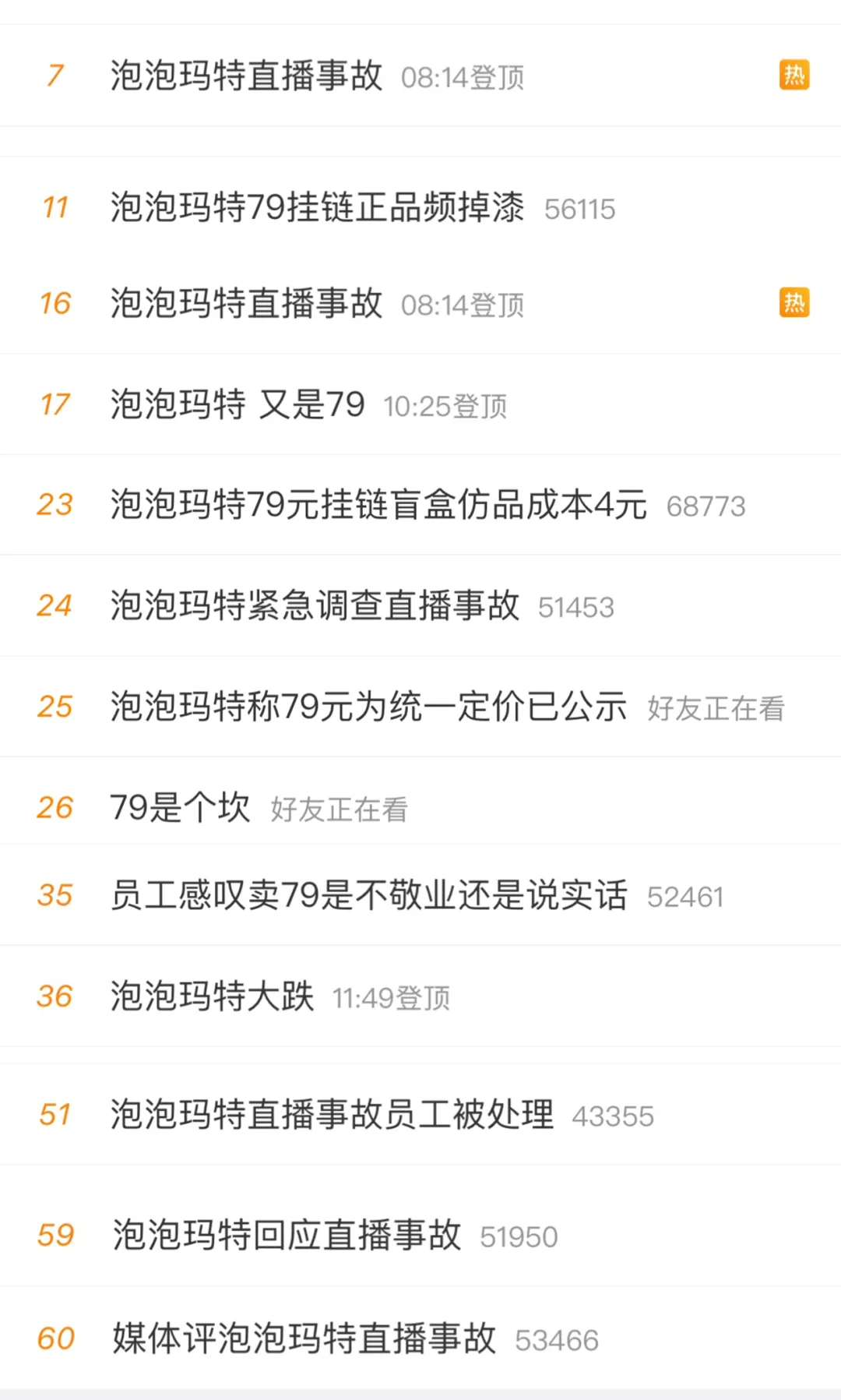This screenshot has height=1400, width=841.
Task: Click the 热 badge next to topic 7
Action: pyautogui.click(x=793, y=76)
